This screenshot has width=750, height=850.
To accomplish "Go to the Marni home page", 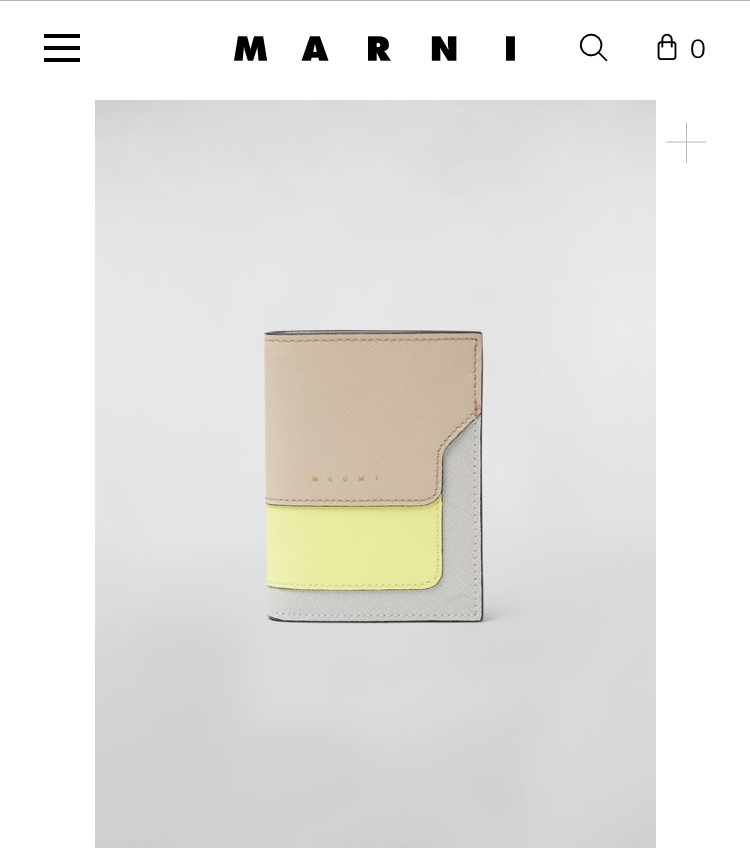I will point(375,48).
